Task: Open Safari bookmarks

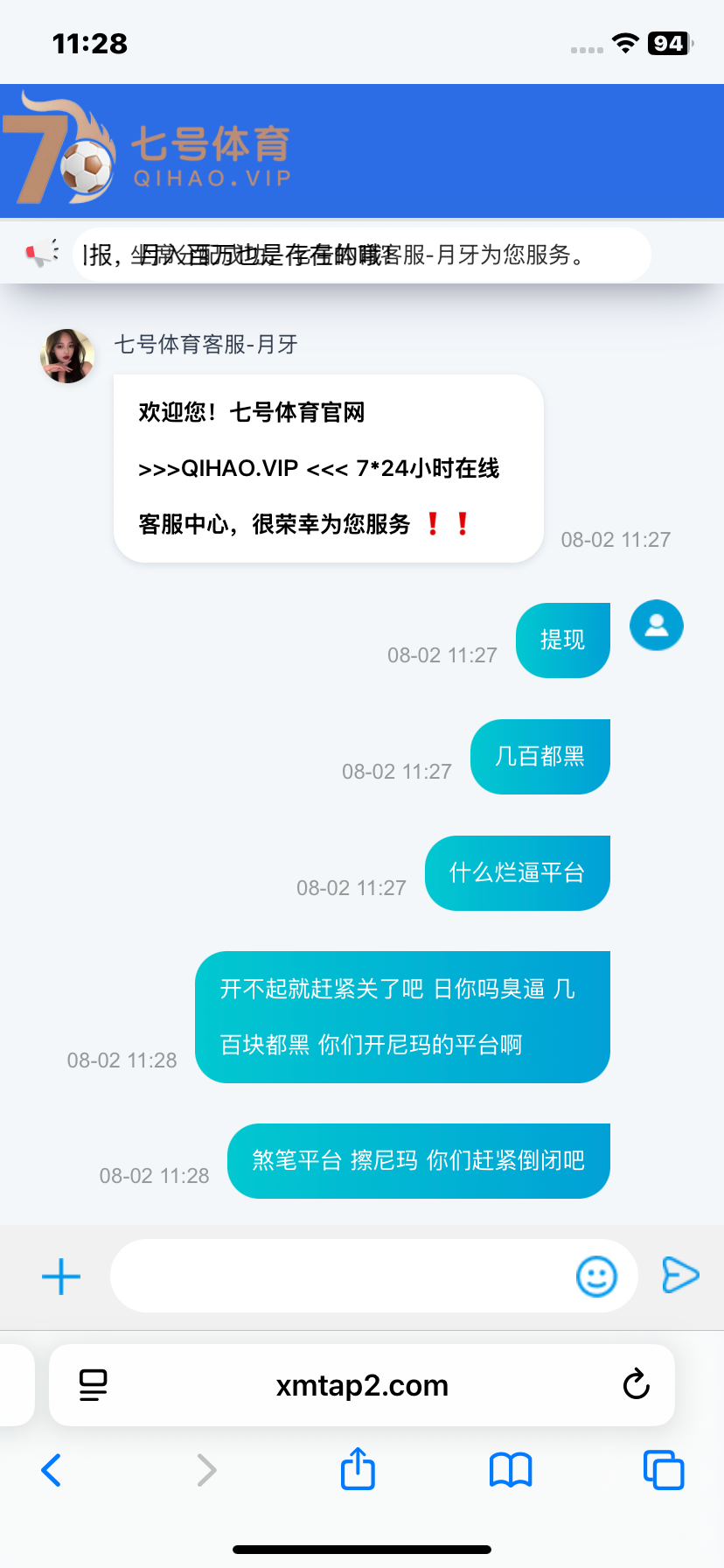Action: click(511, 1470)
